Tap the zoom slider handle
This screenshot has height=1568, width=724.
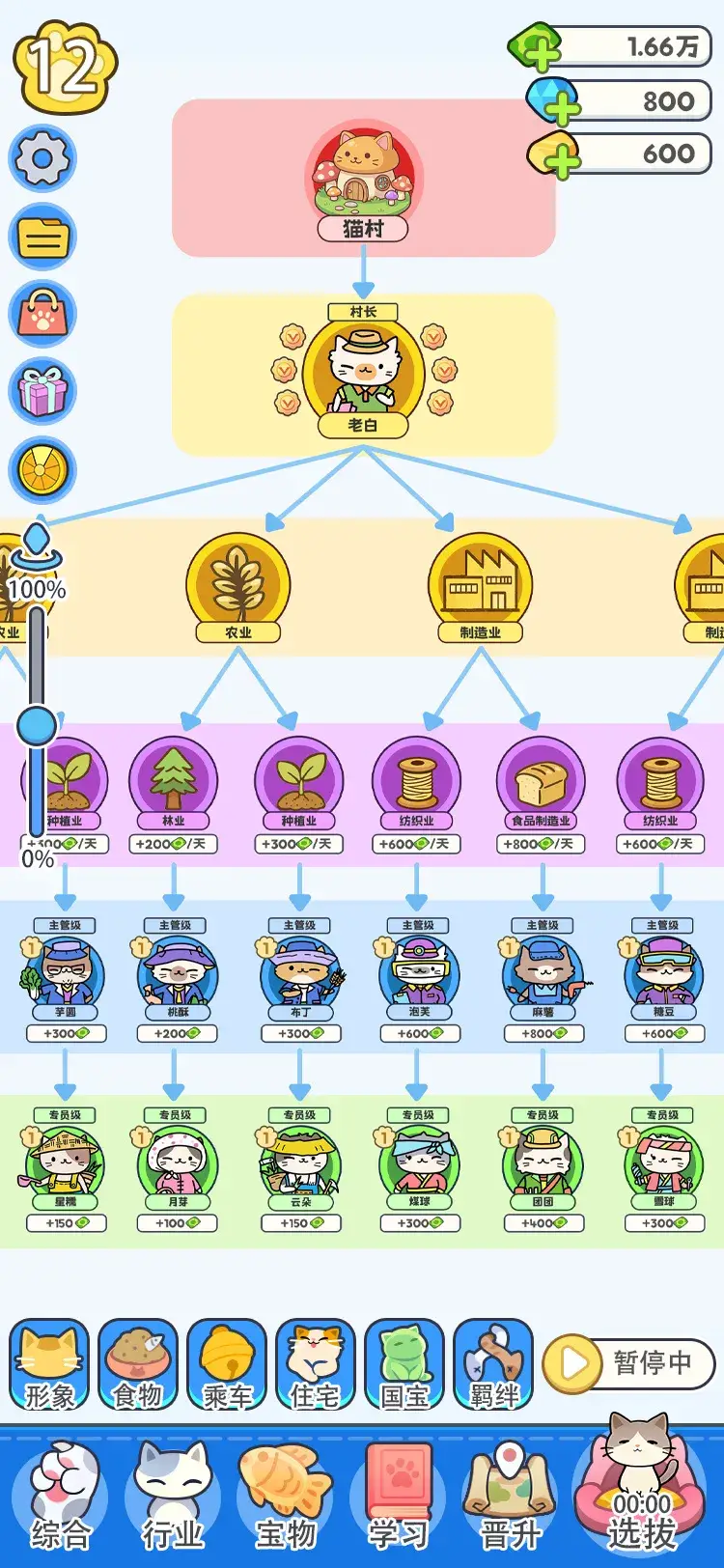click(37, 725)
